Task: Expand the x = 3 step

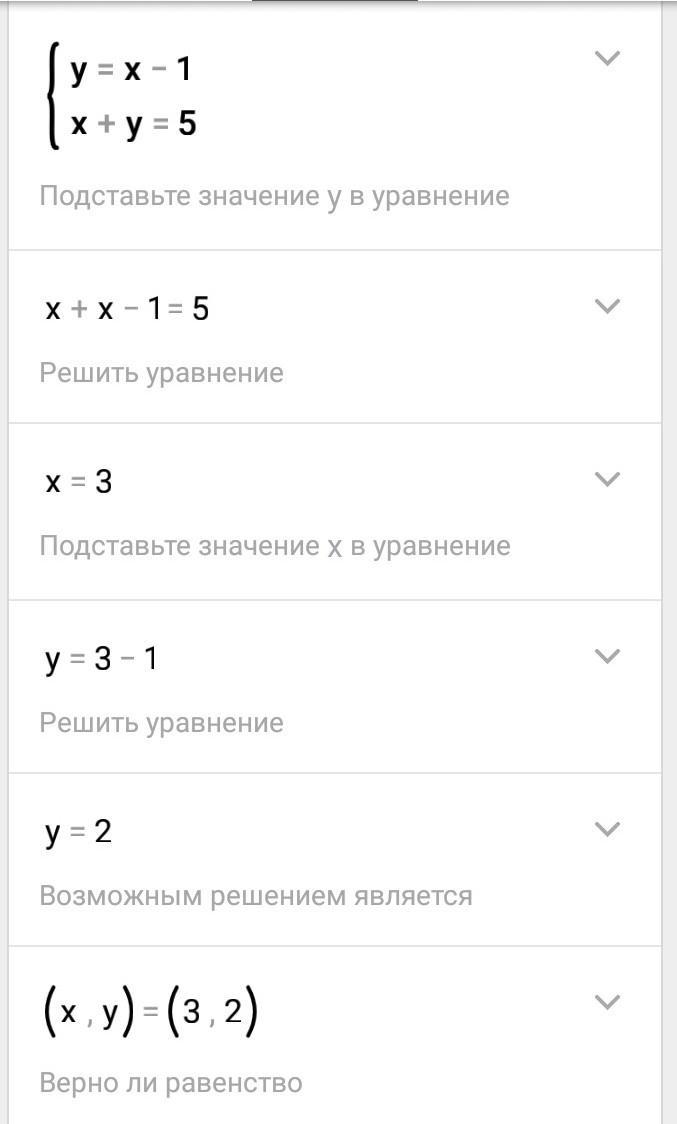Action: [x=607, y=479]
